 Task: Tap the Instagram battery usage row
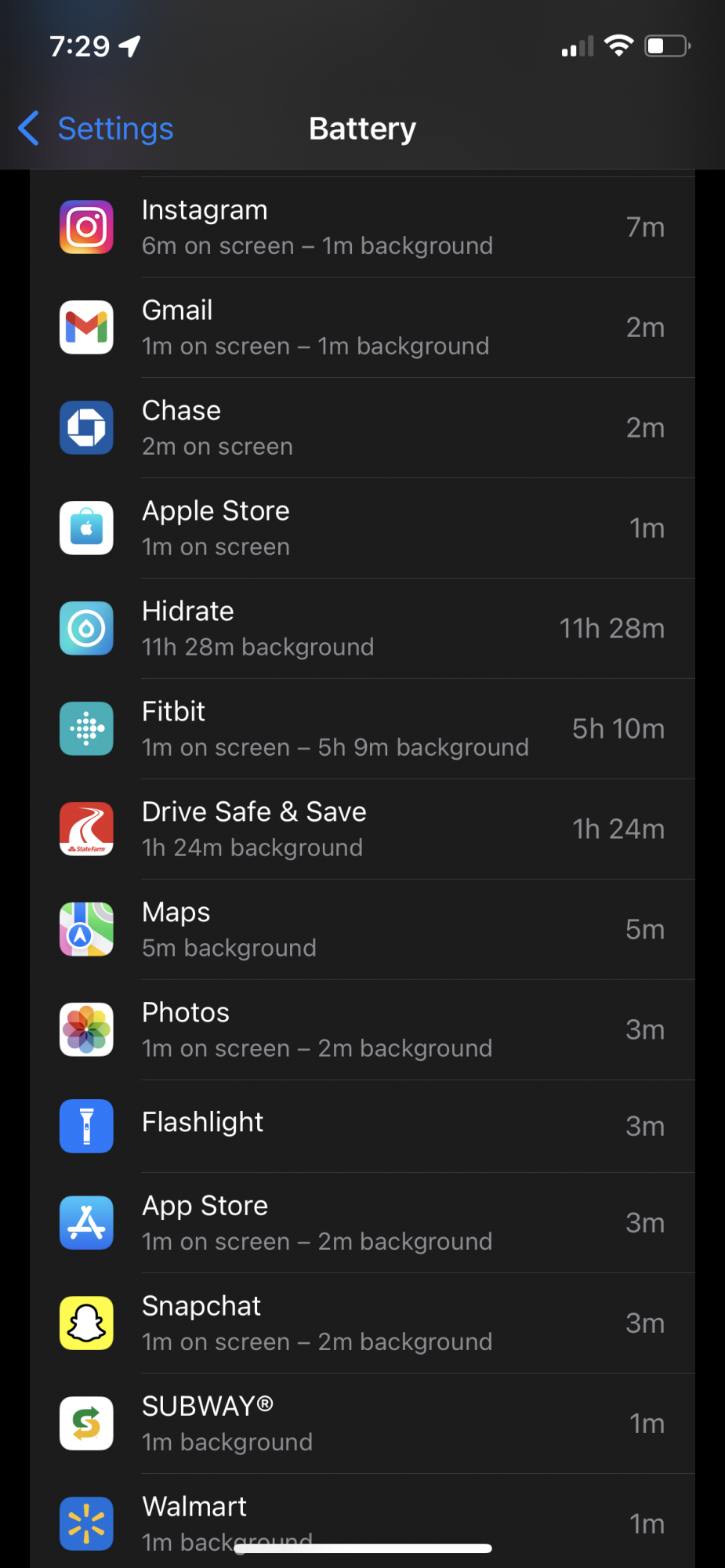(362, 227)
